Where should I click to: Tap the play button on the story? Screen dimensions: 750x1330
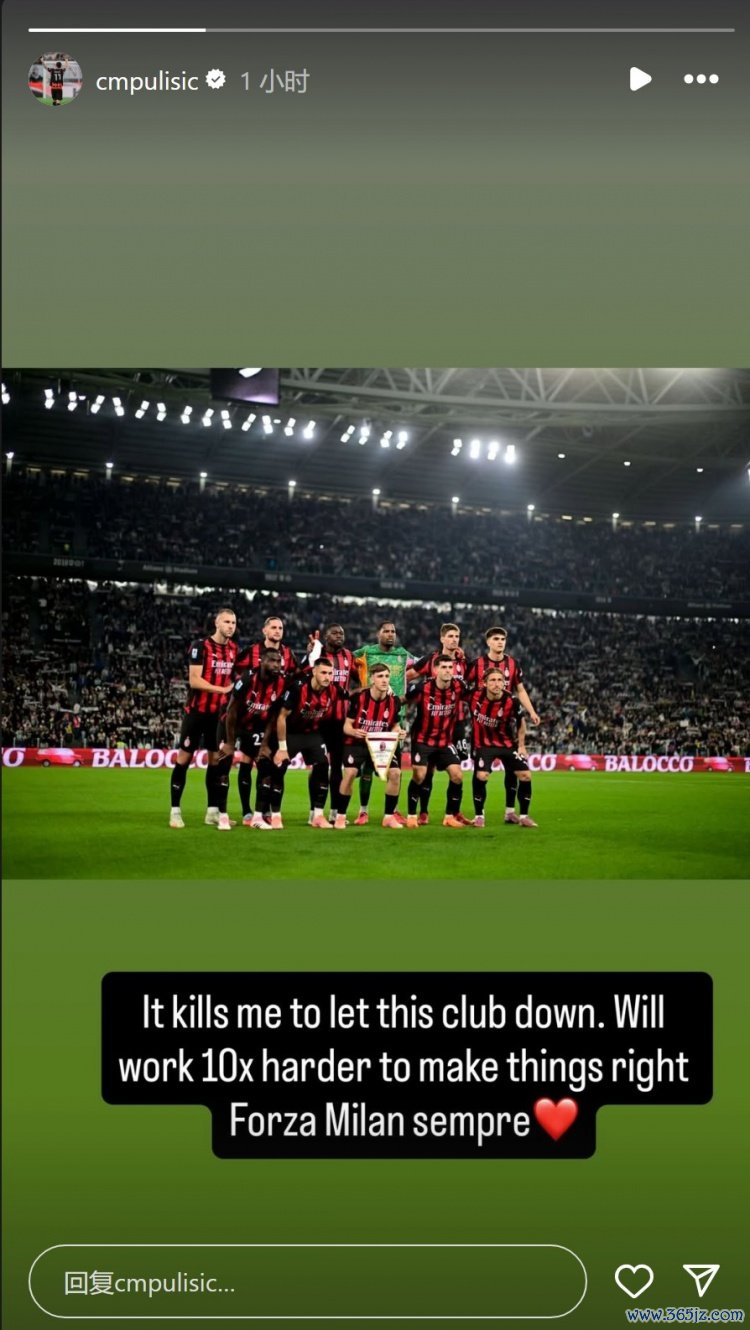point(640,80)
